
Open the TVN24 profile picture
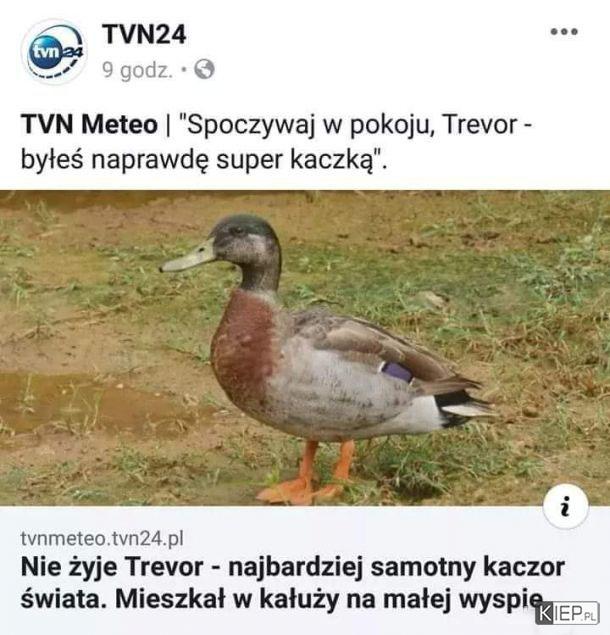(54, 51)
